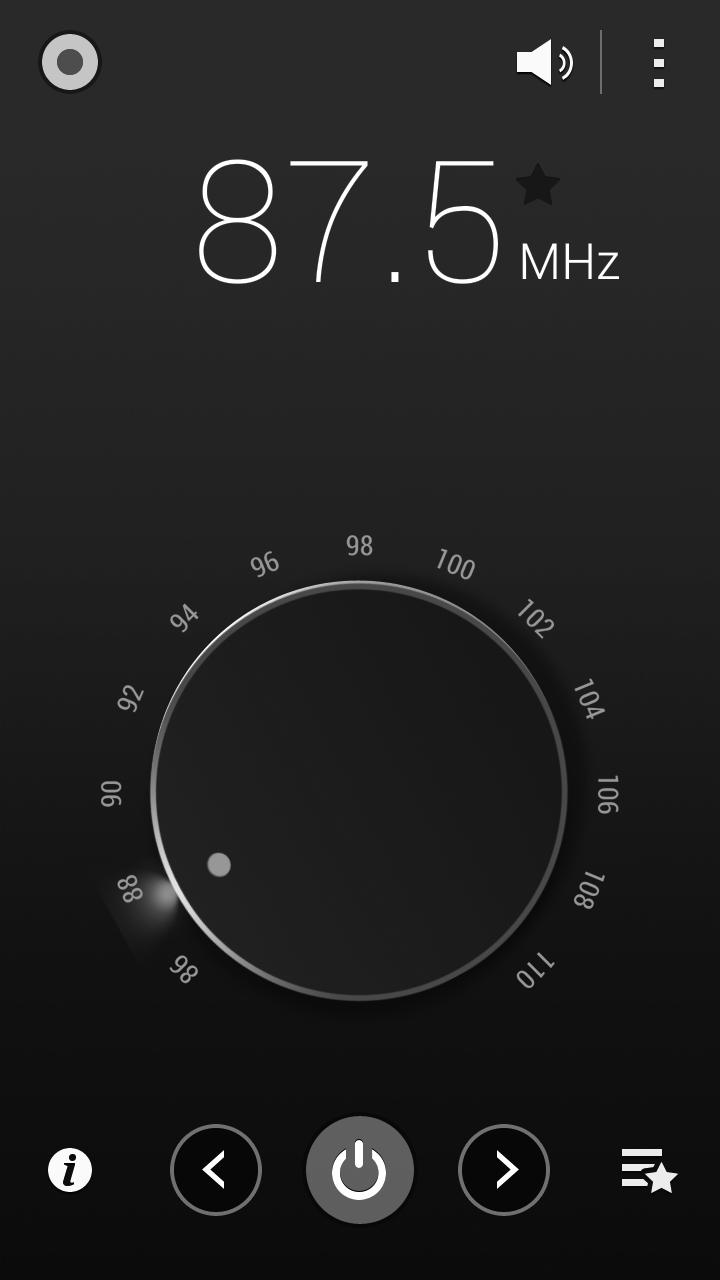The image size is (720, 1280).
Task: Open the favorites station list
Action: pyautogui.click(x=648, y=1170)
